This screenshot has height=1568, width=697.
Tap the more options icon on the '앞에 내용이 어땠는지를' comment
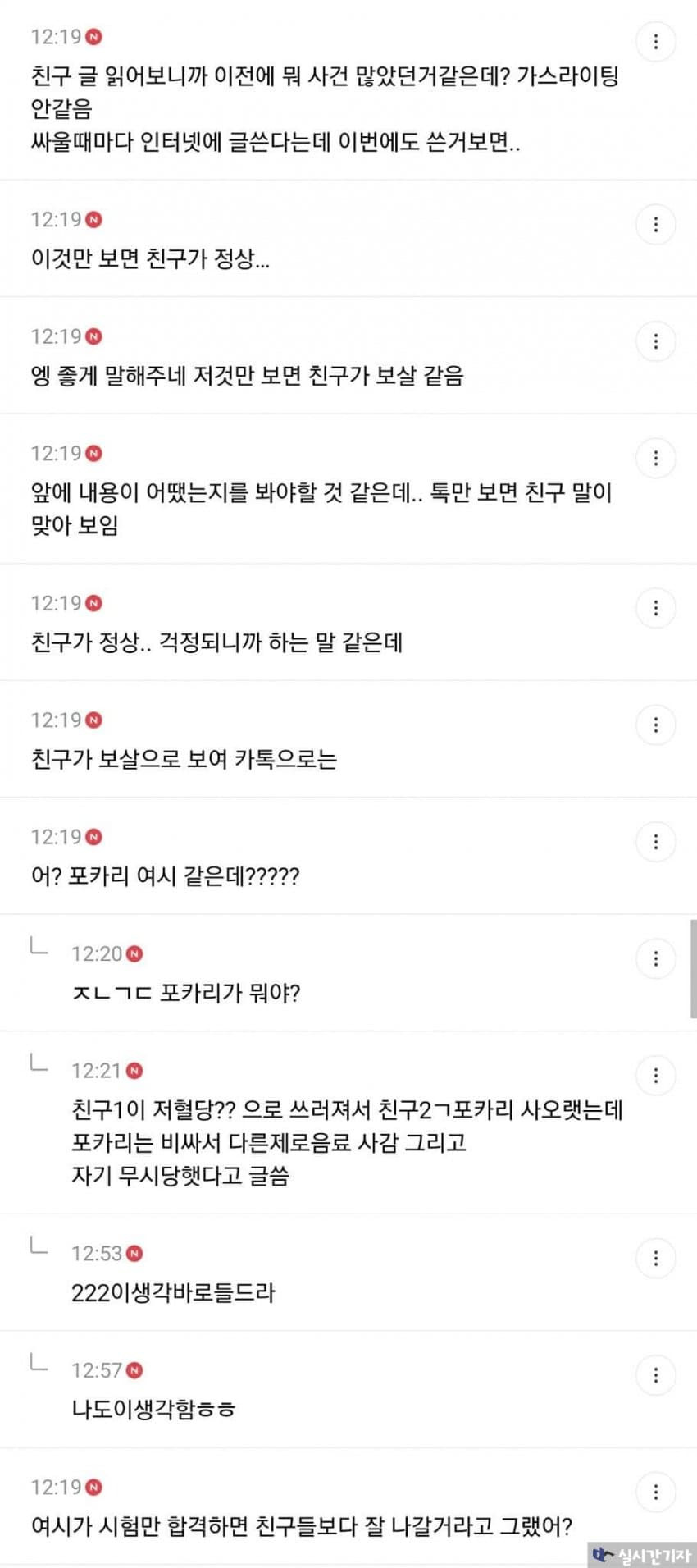click(x=656, y=459)
